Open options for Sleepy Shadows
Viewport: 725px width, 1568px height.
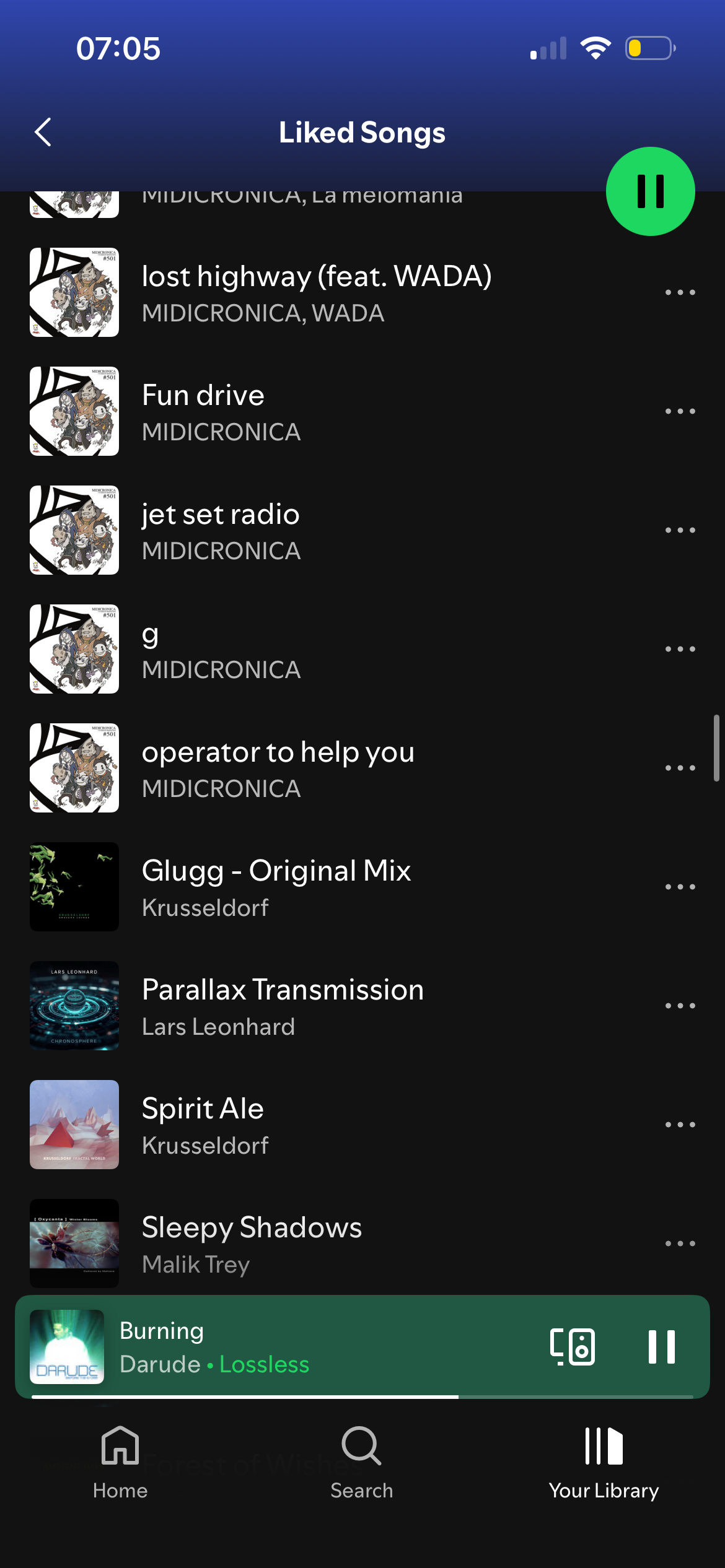point(680,1244)
